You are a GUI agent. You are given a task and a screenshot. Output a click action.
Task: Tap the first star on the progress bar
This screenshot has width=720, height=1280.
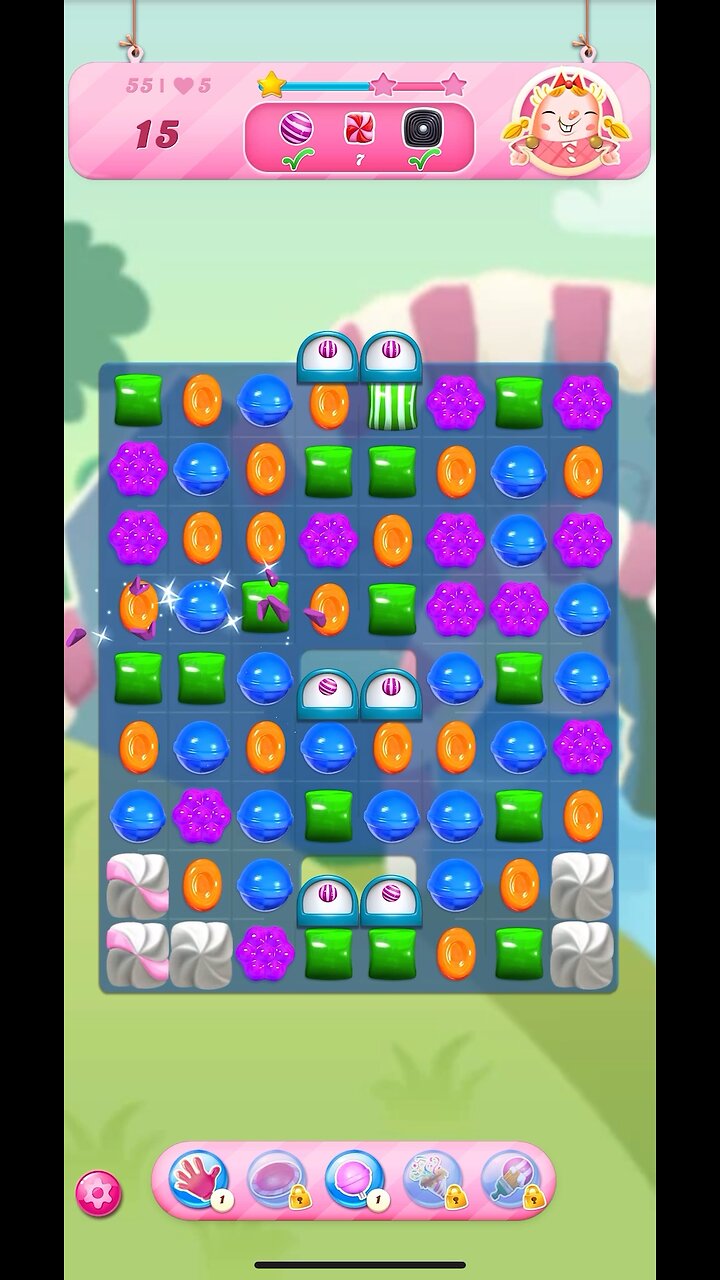tap(270, 87)
